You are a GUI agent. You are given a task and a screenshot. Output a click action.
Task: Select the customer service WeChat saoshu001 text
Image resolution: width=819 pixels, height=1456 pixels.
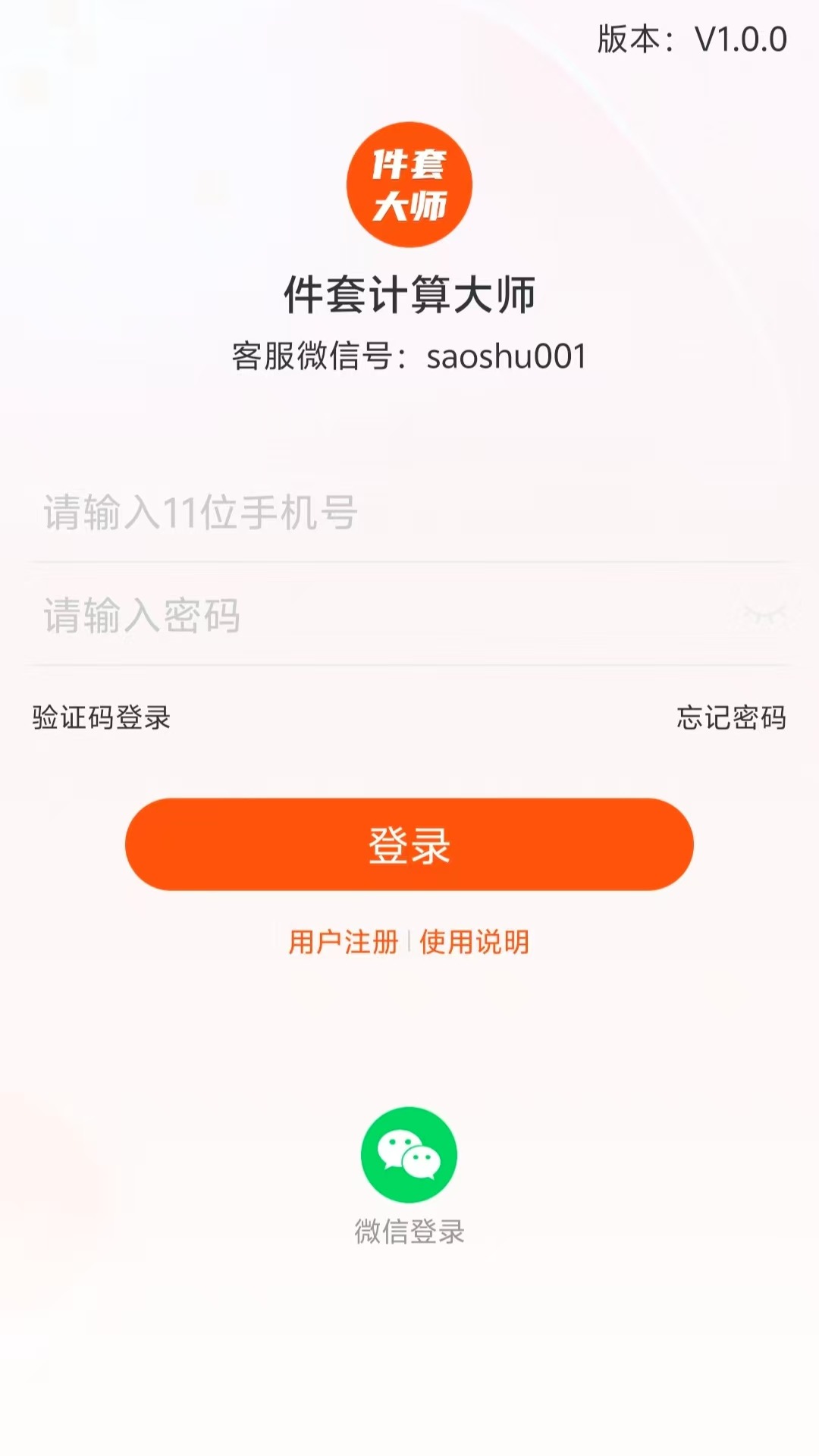pyautogui.click(x=409, y=355)
